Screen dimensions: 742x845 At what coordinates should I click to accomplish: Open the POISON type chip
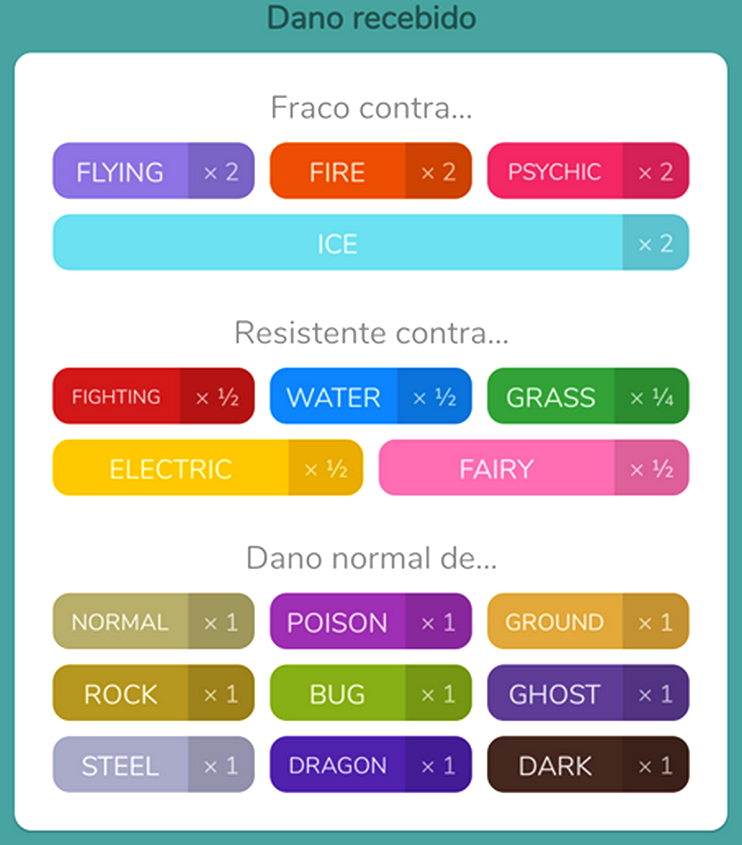coord(370,622)
